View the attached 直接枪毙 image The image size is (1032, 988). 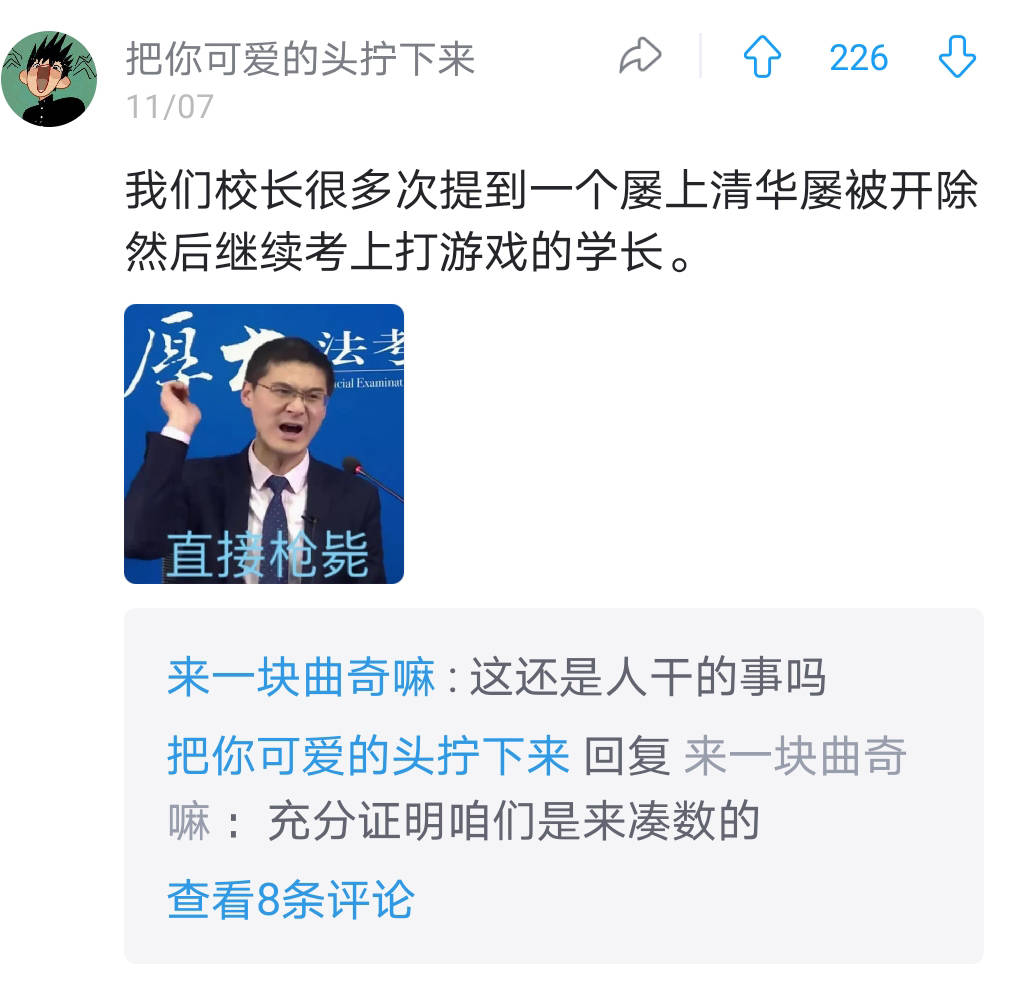pyautogui.click(x=264, y=444)
